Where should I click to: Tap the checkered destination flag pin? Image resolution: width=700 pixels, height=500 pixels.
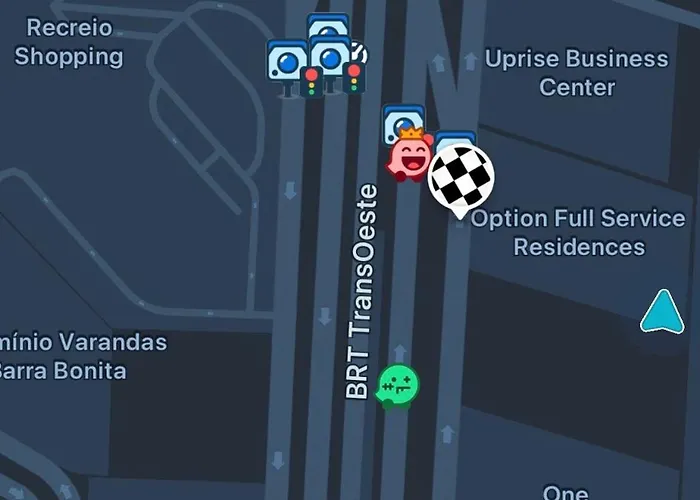tap(461, 177)
